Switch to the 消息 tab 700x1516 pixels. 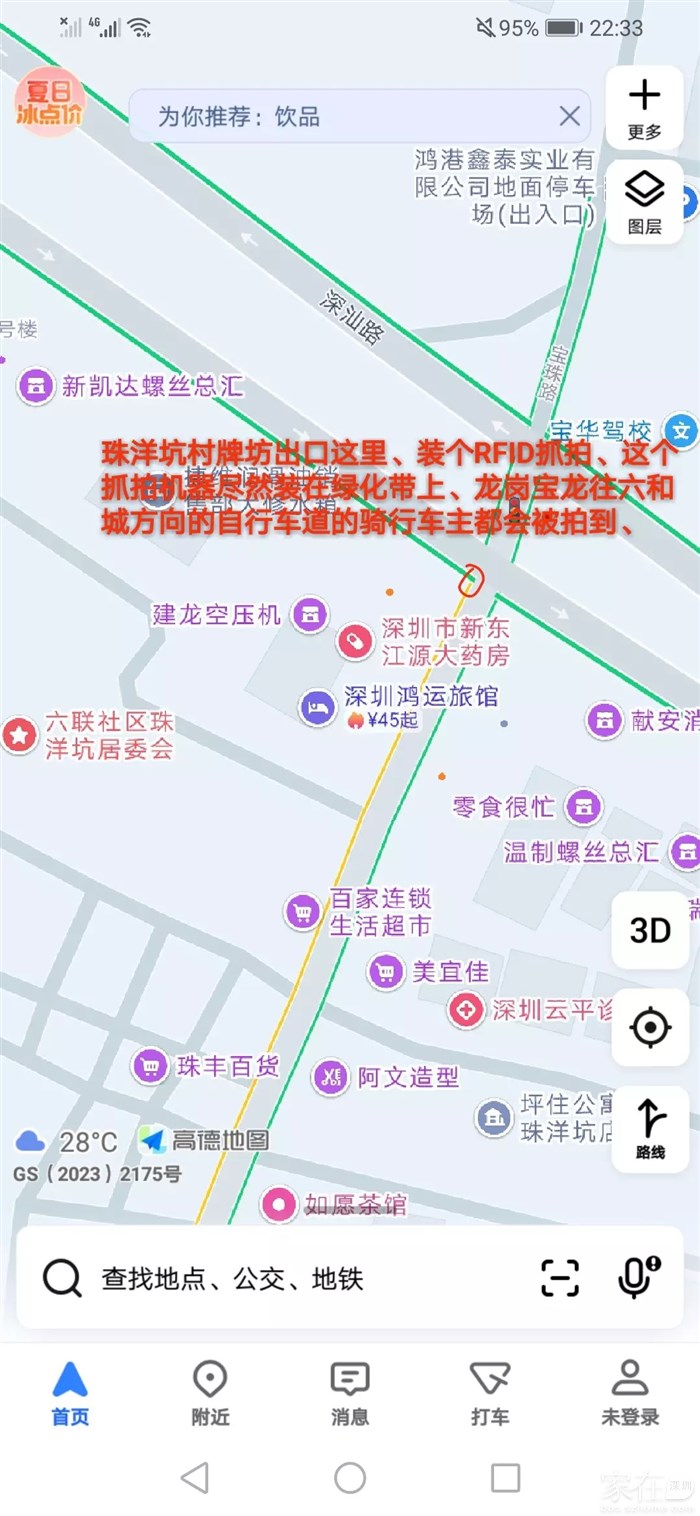[x=349, y=1392]
